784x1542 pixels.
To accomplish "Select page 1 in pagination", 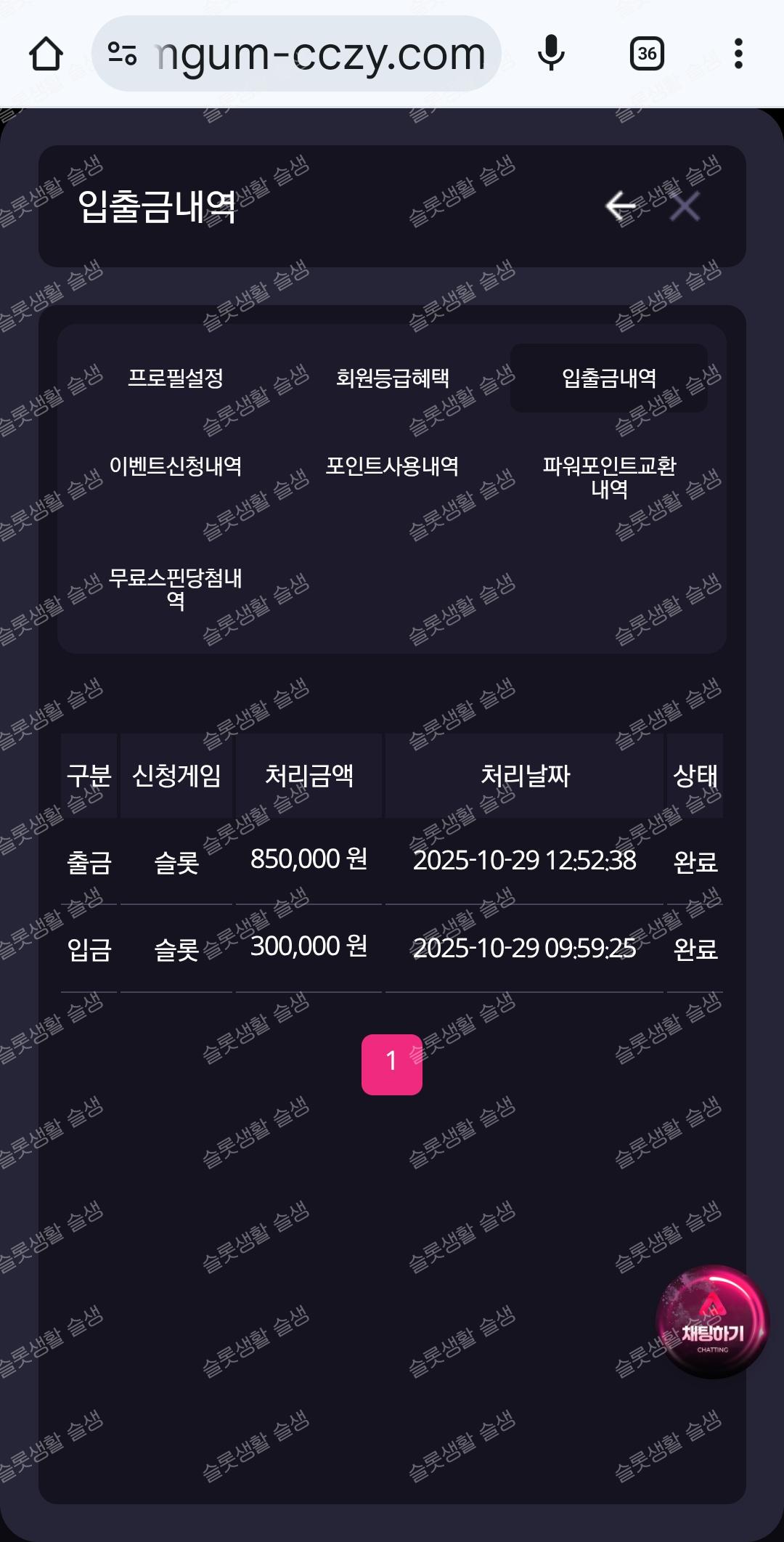I will (x=391, y=1064).
